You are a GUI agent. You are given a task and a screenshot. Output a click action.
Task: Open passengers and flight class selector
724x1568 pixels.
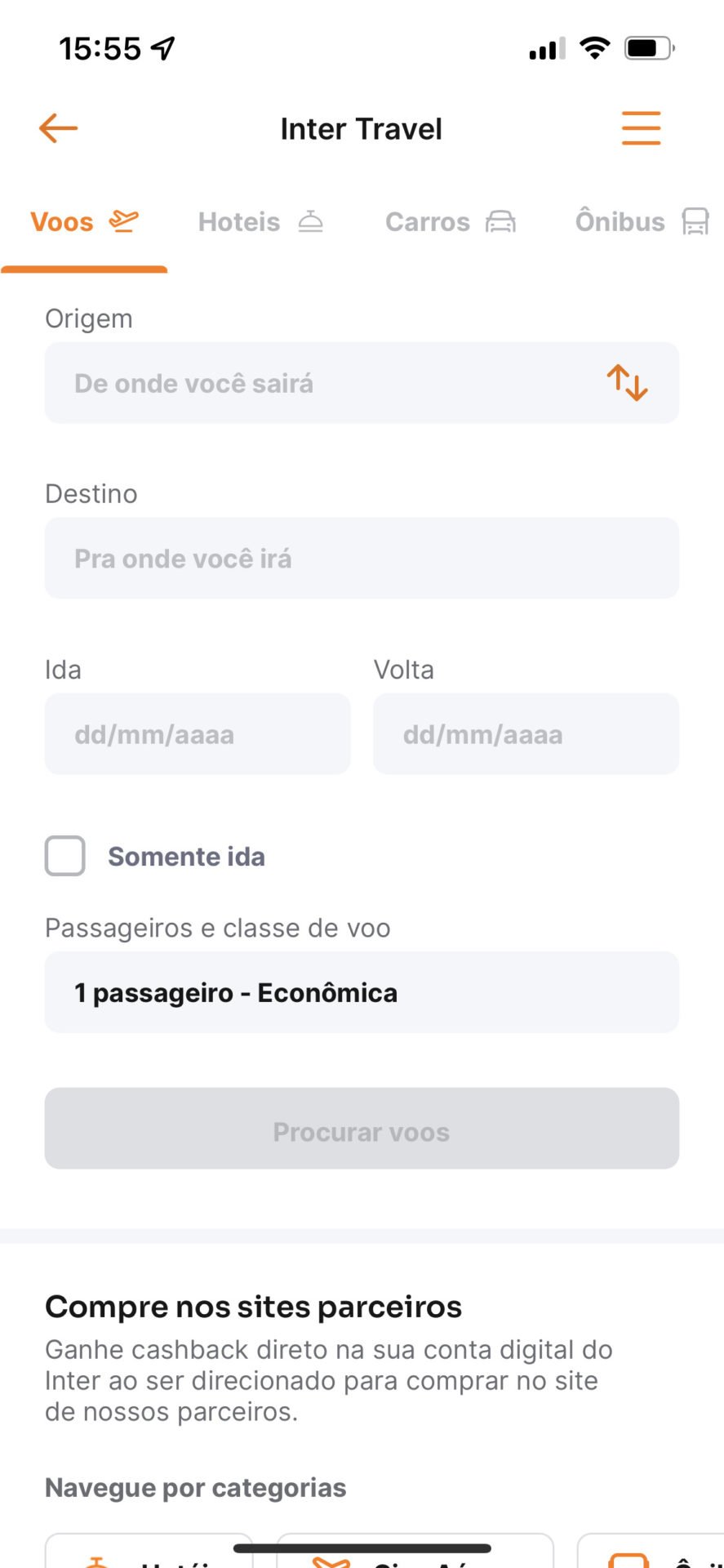(362, 992)
